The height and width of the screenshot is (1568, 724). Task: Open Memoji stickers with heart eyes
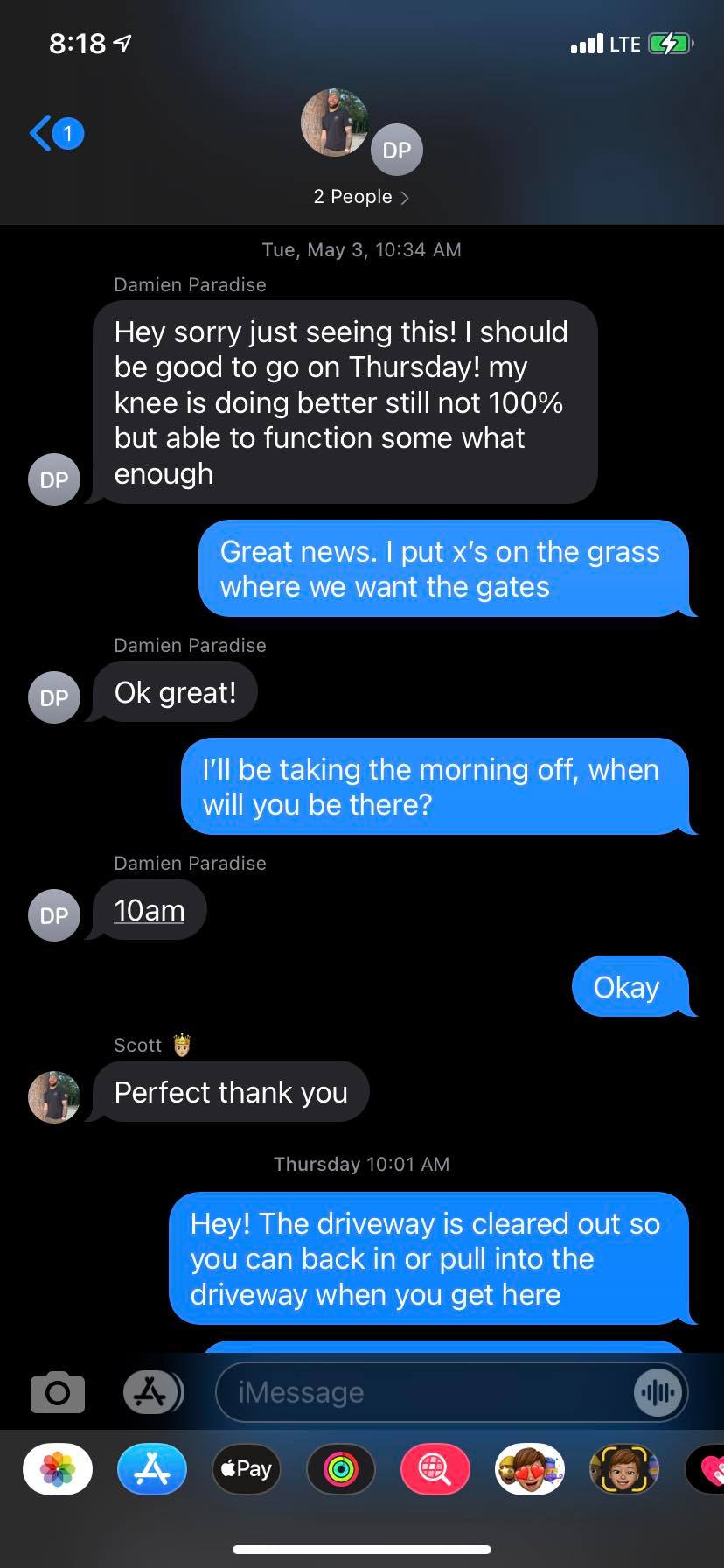coord(529,1468)
